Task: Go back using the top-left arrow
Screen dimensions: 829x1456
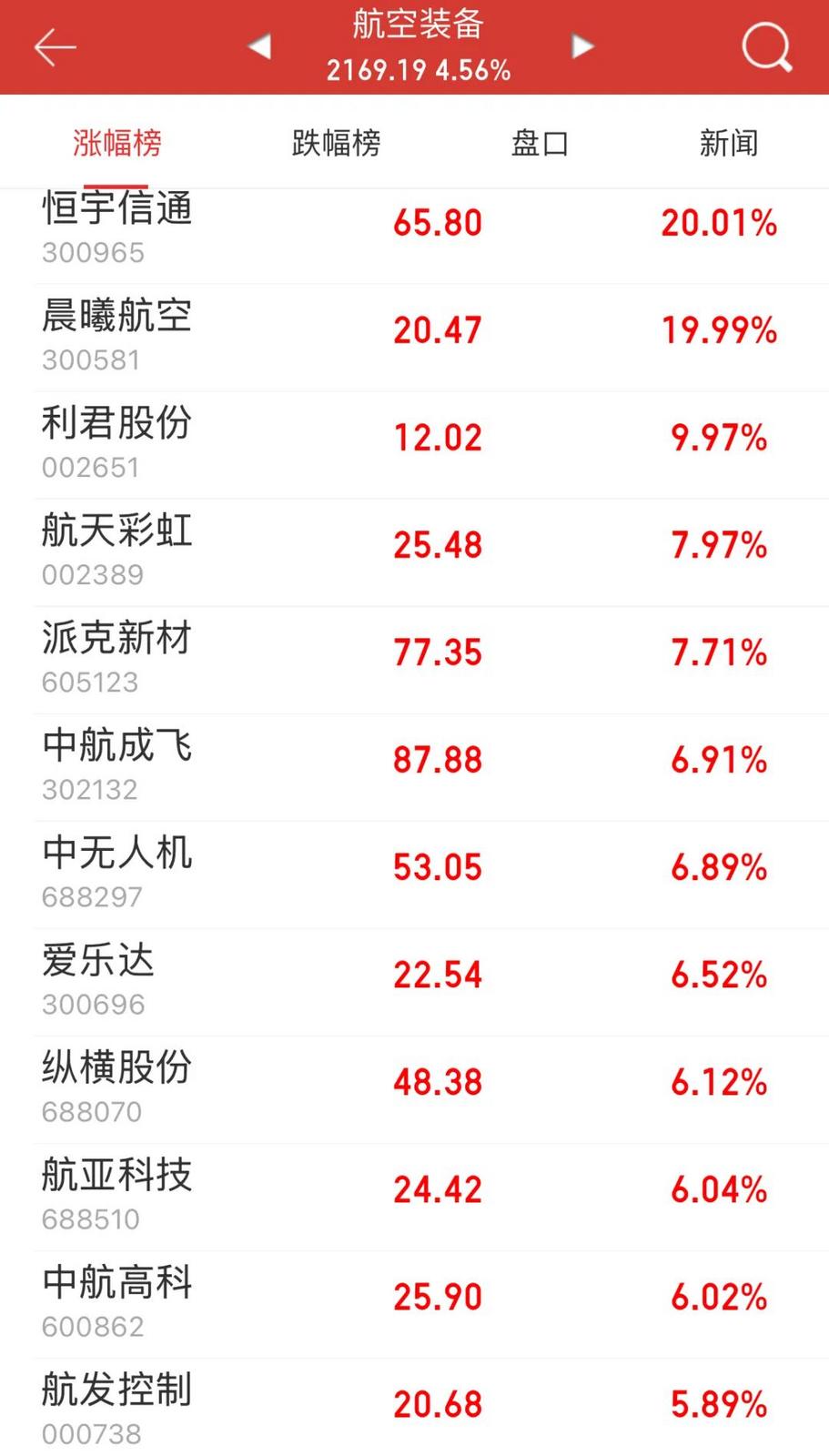Action: tap(55, 47)
